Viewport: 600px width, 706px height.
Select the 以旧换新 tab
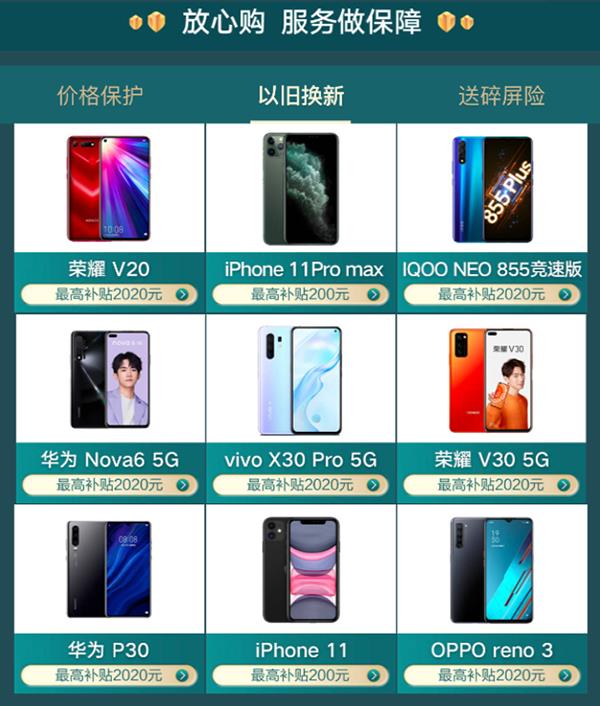300,96
